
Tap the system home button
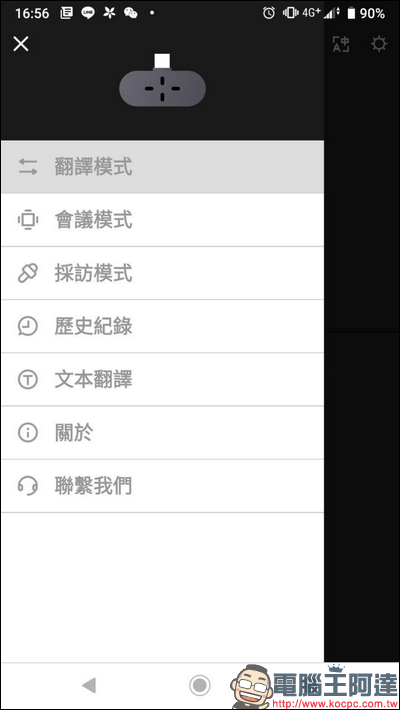[x=200, y=686]
